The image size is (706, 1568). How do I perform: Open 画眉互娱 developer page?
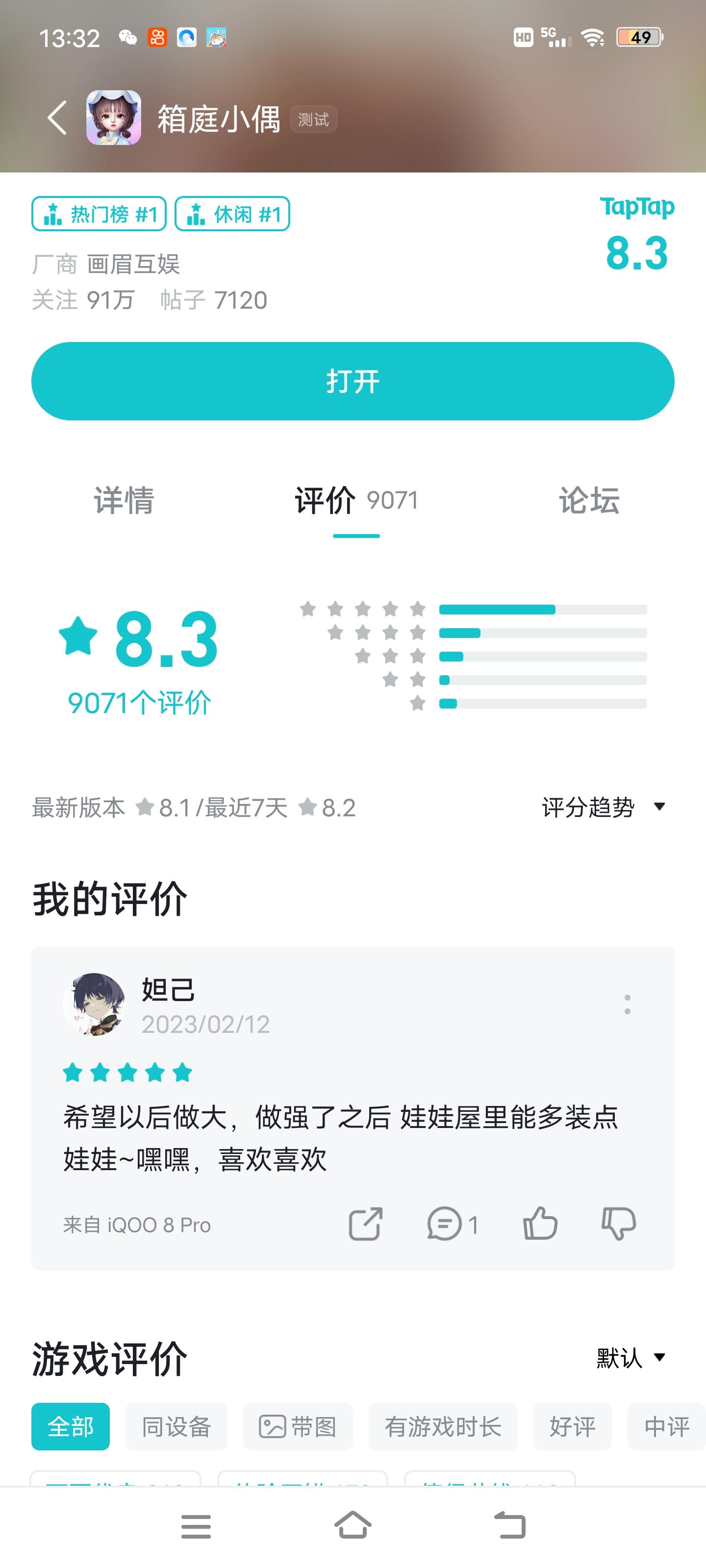click(x=133, y=265)
